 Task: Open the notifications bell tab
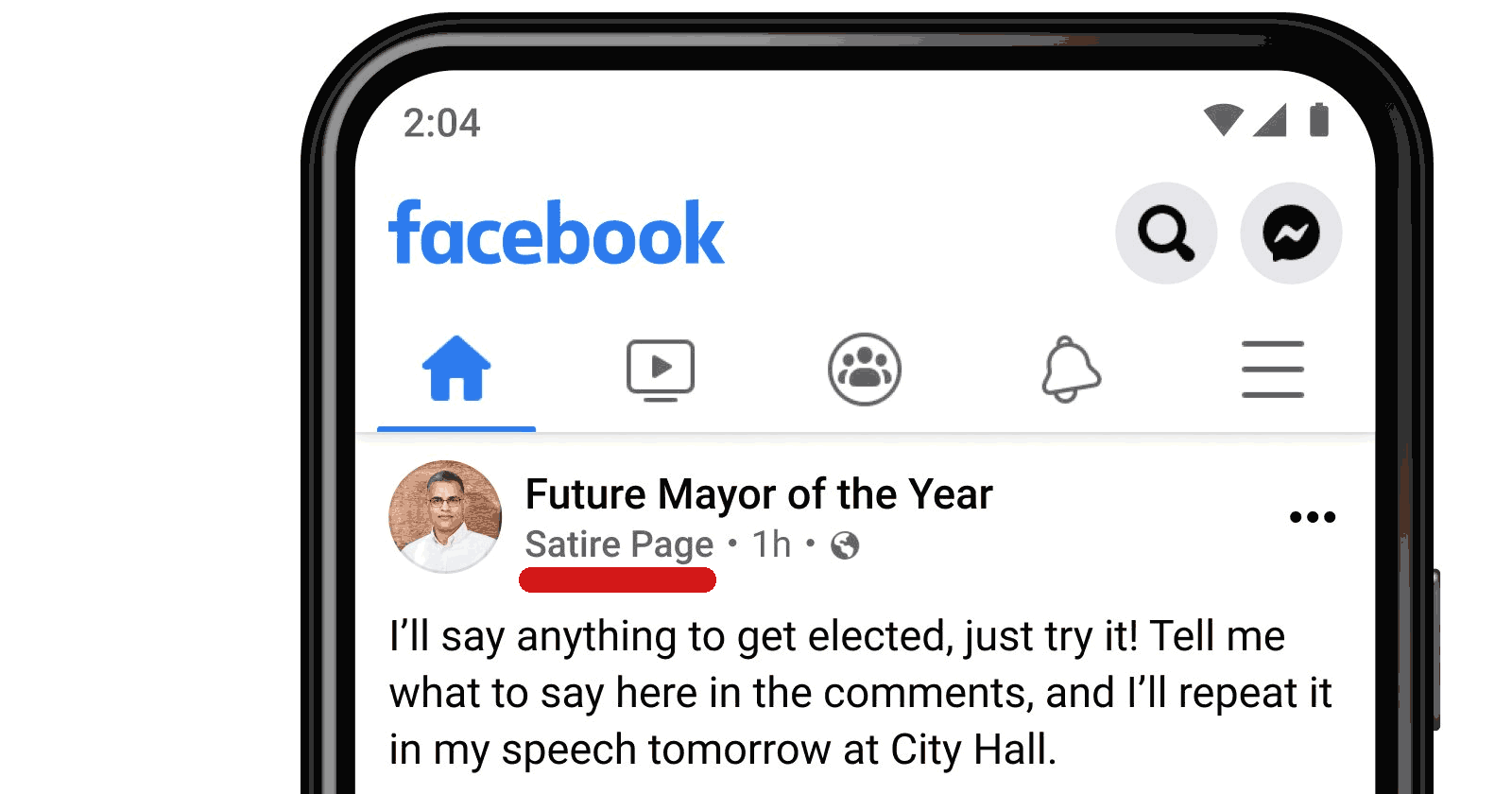(x=1070, y=370)
